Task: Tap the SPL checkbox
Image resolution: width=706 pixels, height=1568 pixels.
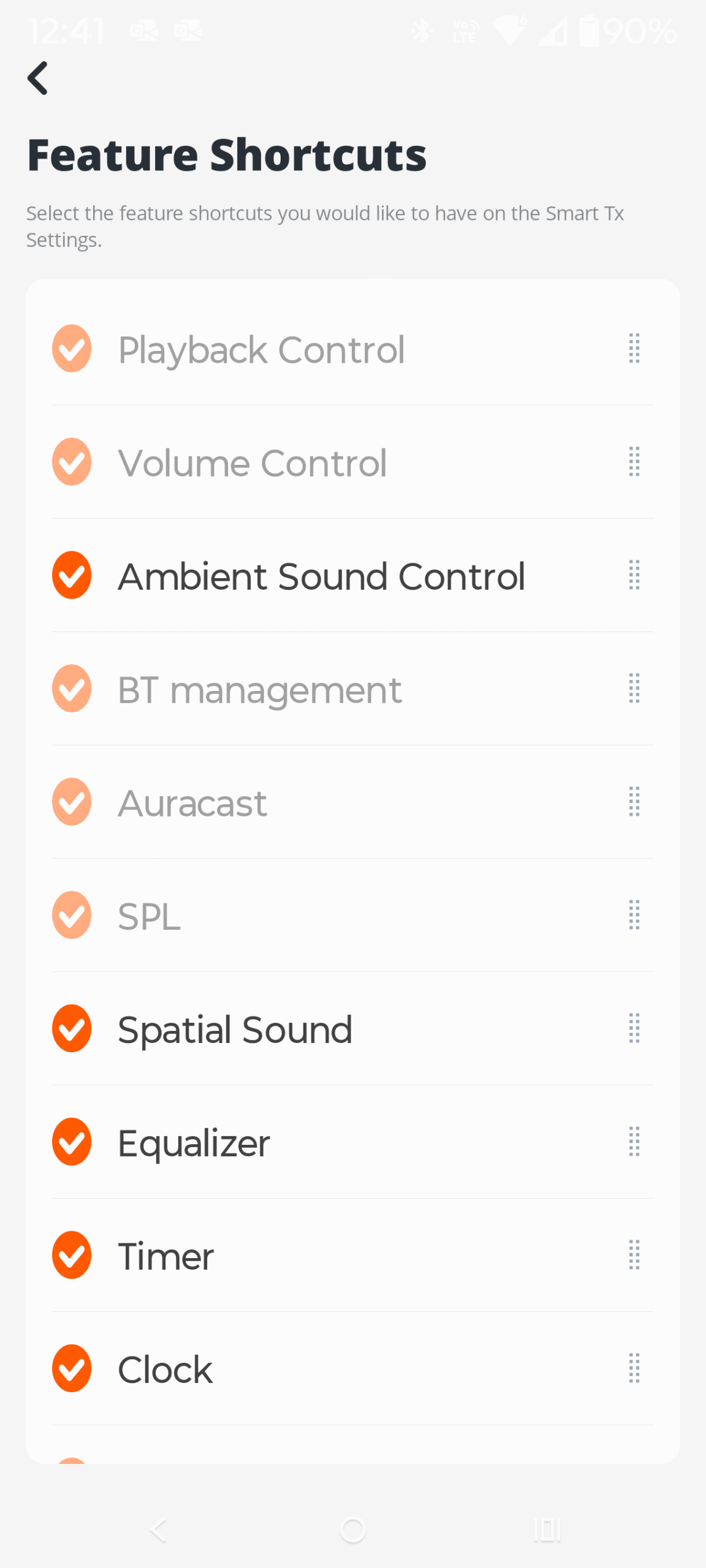Action: click(x=72, y=915)
